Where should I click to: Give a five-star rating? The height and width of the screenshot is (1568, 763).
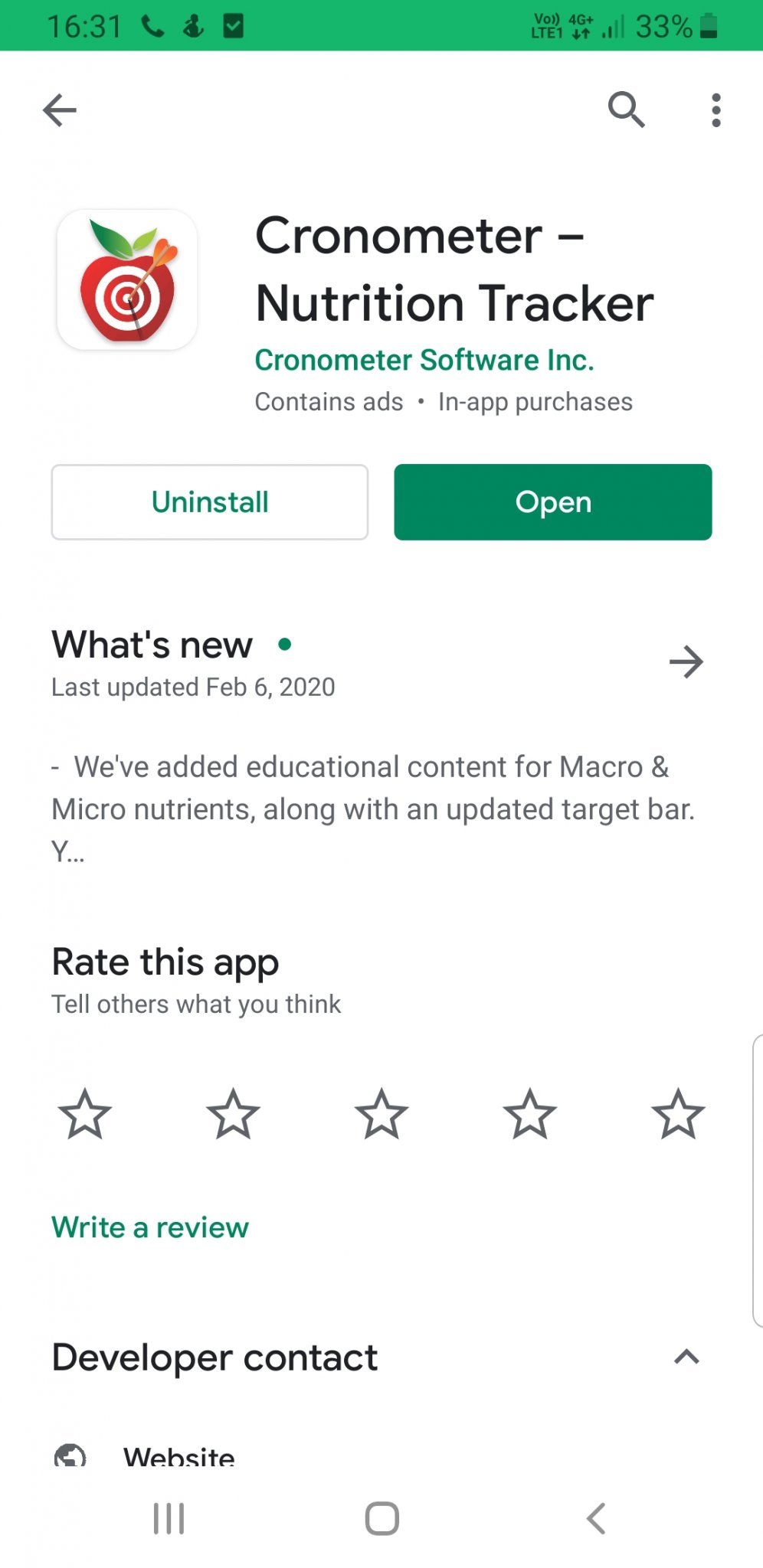coord(678,1114)
